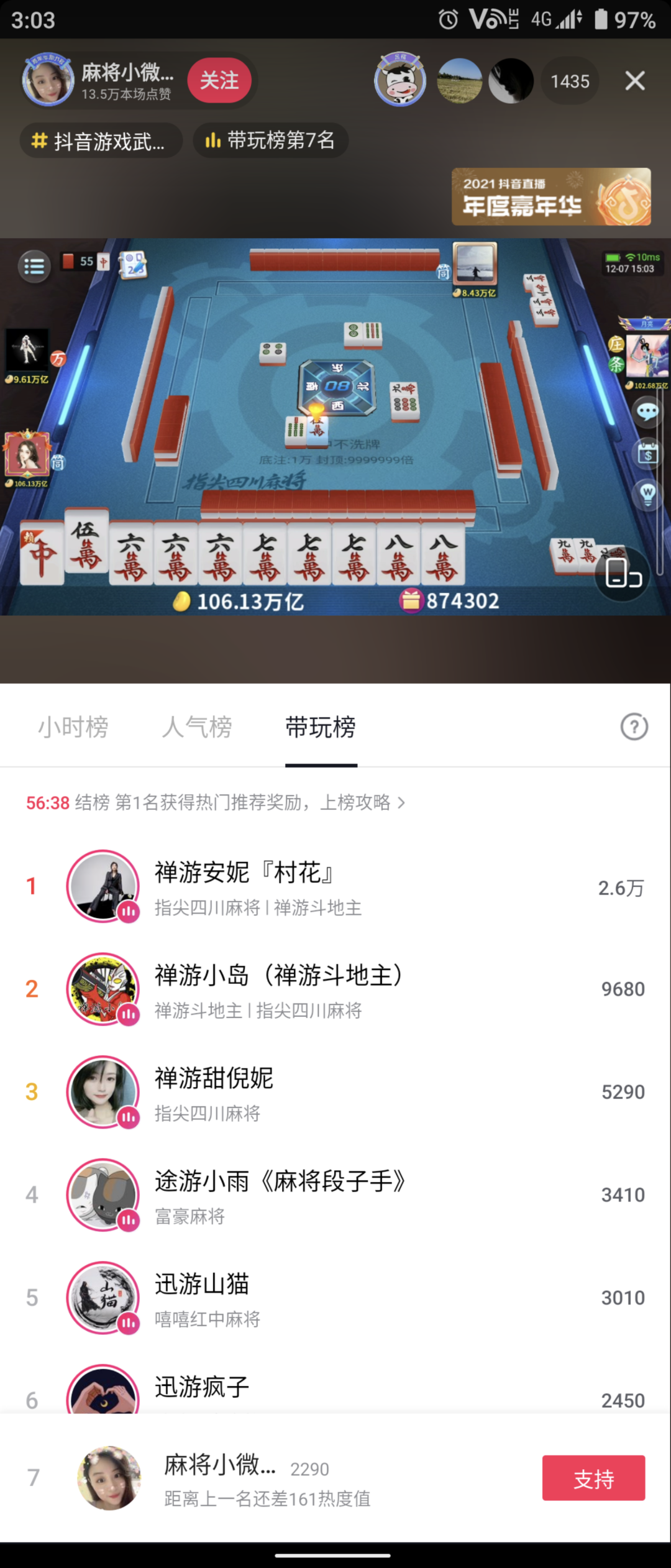Screen dimensions: 671x1568
Task: Open 途游小雨《麻将段子手》ranking entry
Action: (335, 1195)
